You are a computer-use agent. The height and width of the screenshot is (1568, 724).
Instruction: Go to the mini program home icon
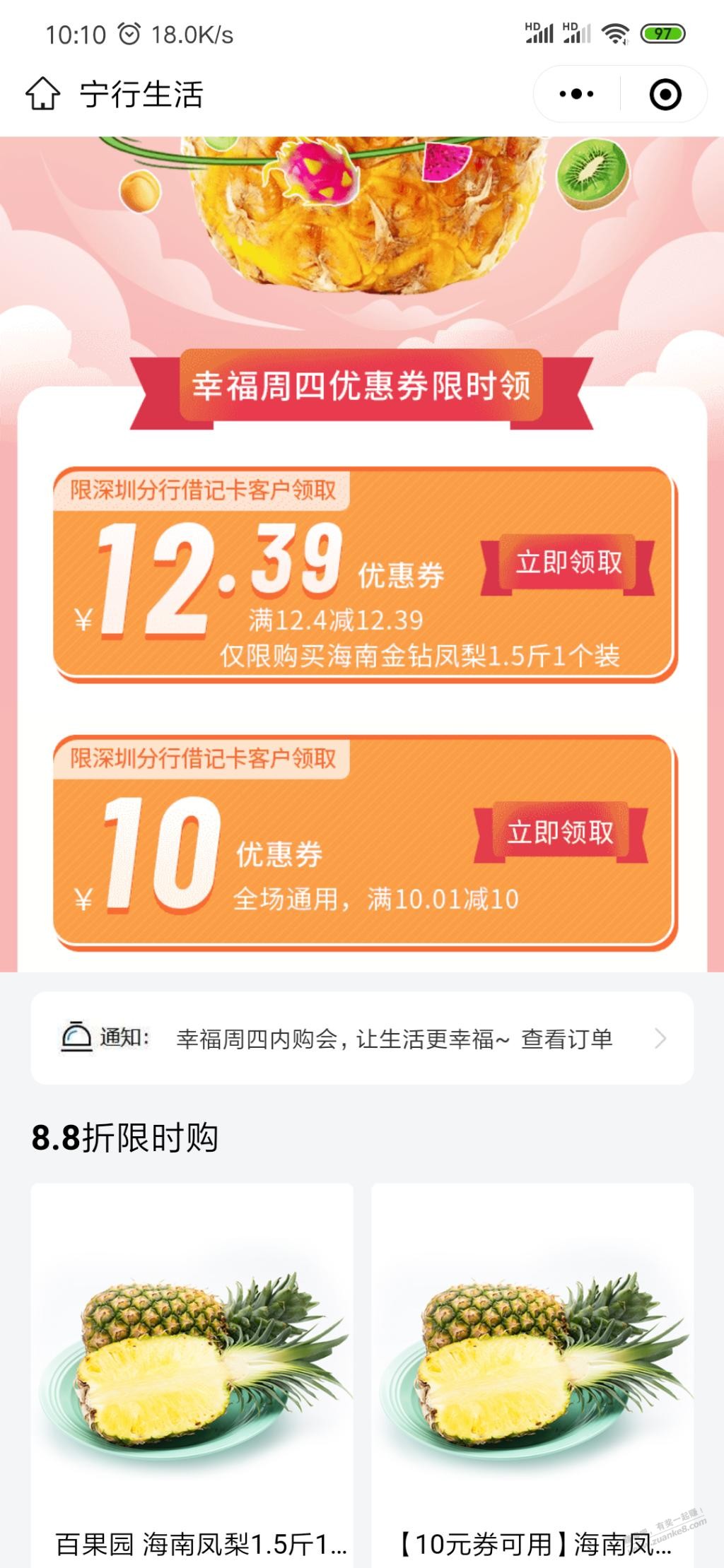click(42, 94)
